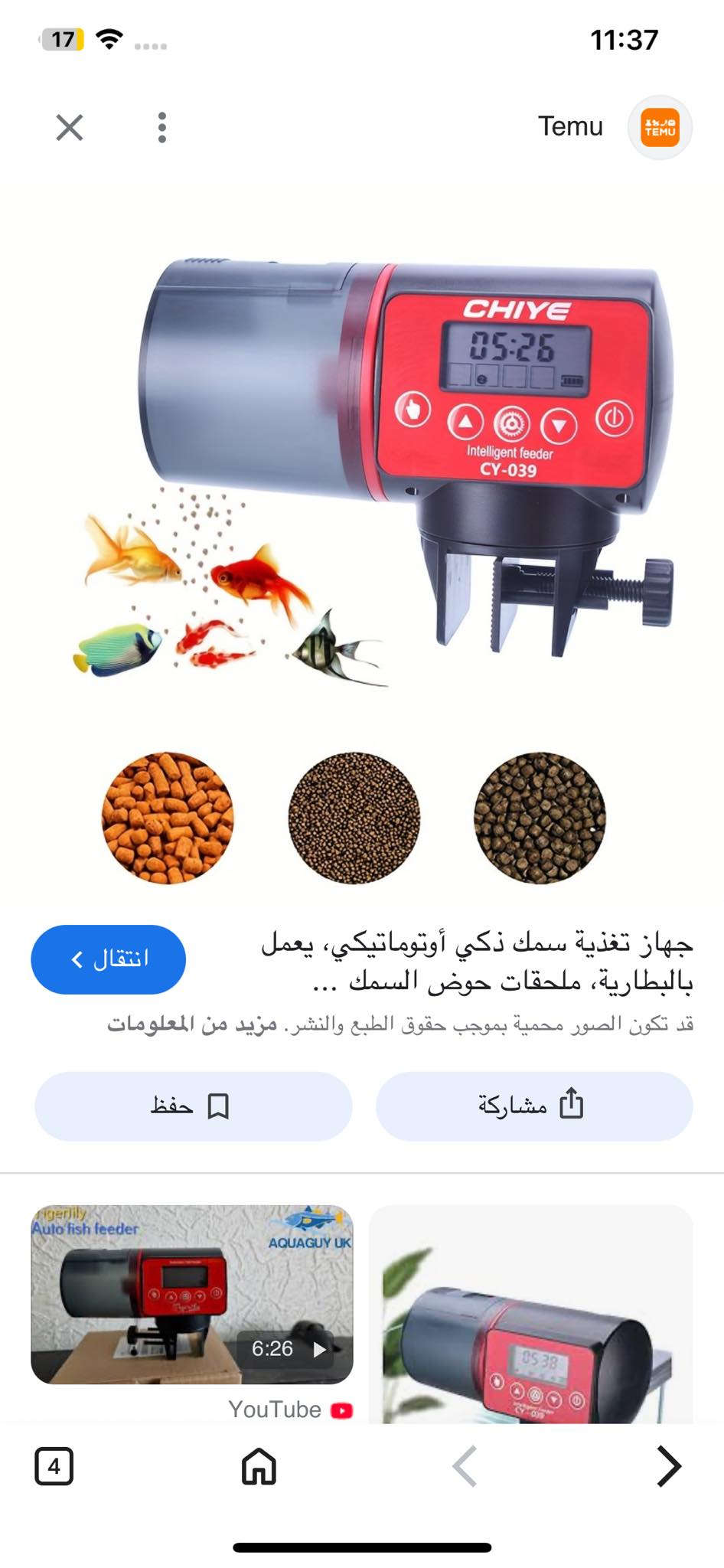Image resolution: width=724 pixels, height=1568 pixels.
Task: Open the related fish feeder image on glass
Action: click(530, 1317)
